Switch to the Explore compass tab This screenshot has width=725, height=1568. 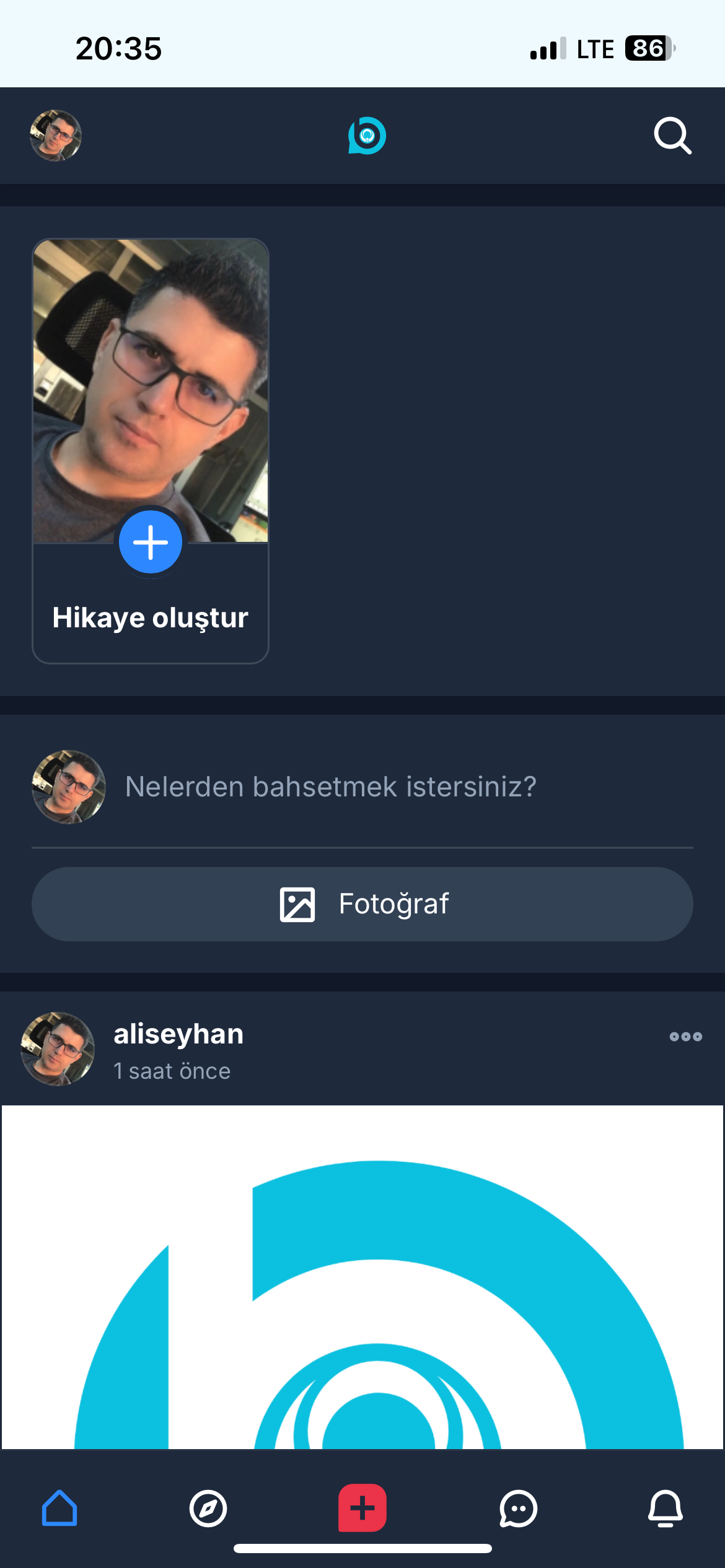(x=208, y=1508)
